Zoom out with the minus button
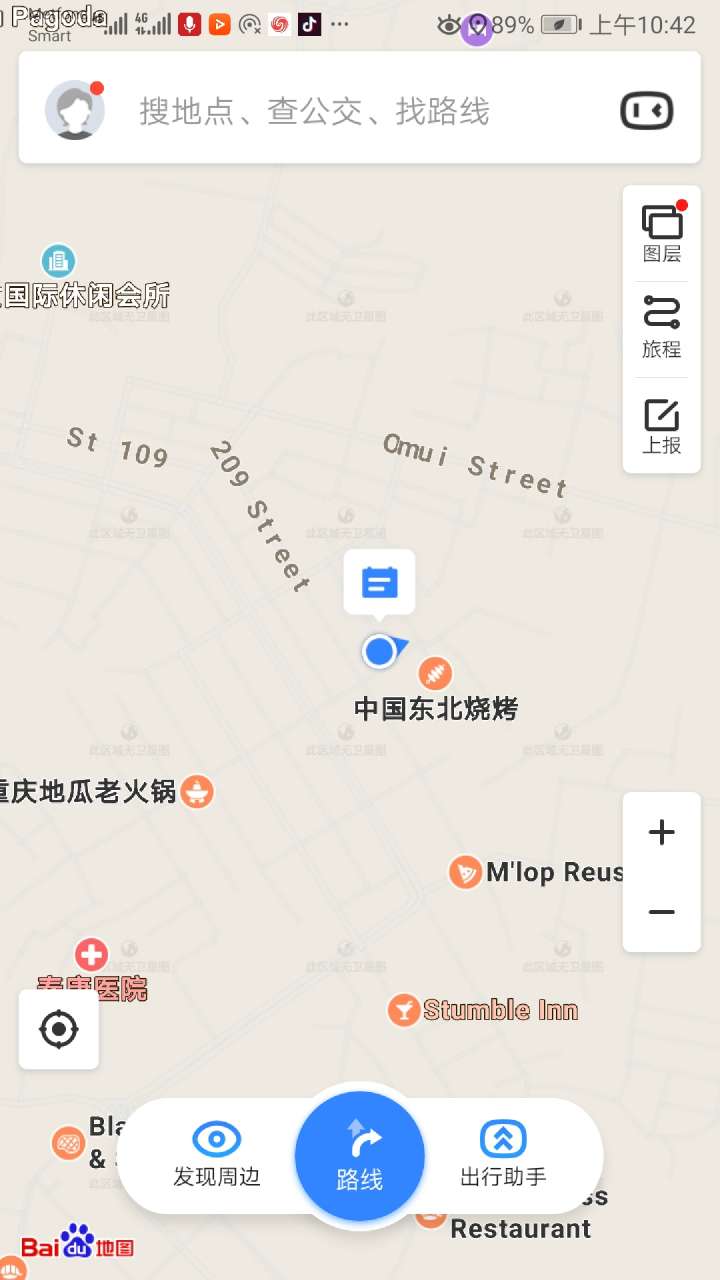The width and height of the screenshot is (720, 1280). tap(661, 912)
